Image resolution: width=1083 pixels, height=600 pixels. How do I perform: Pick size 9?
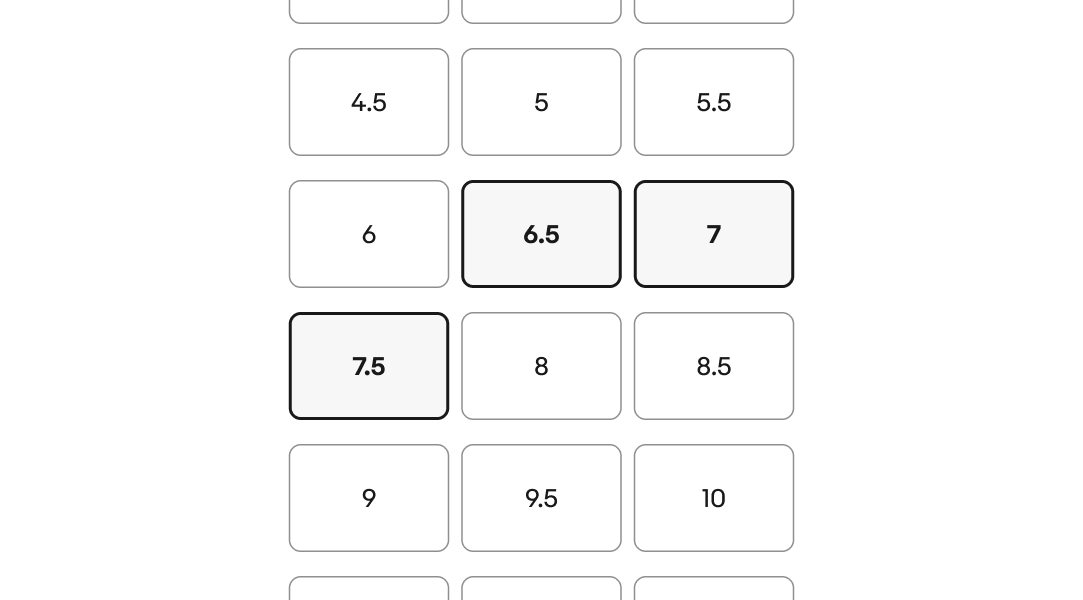click(368, 498)
